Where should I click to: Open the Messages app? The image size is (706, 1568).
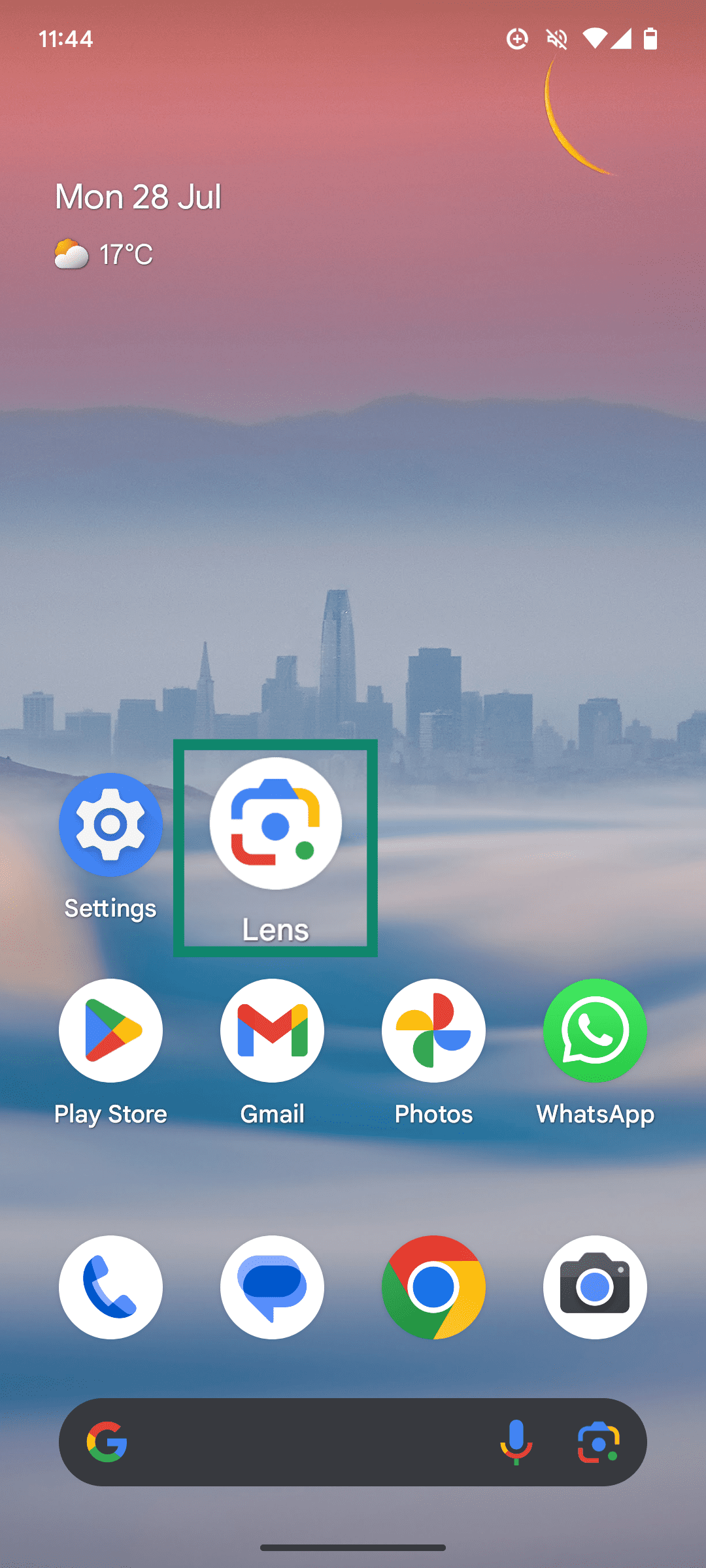[272, 1287]
